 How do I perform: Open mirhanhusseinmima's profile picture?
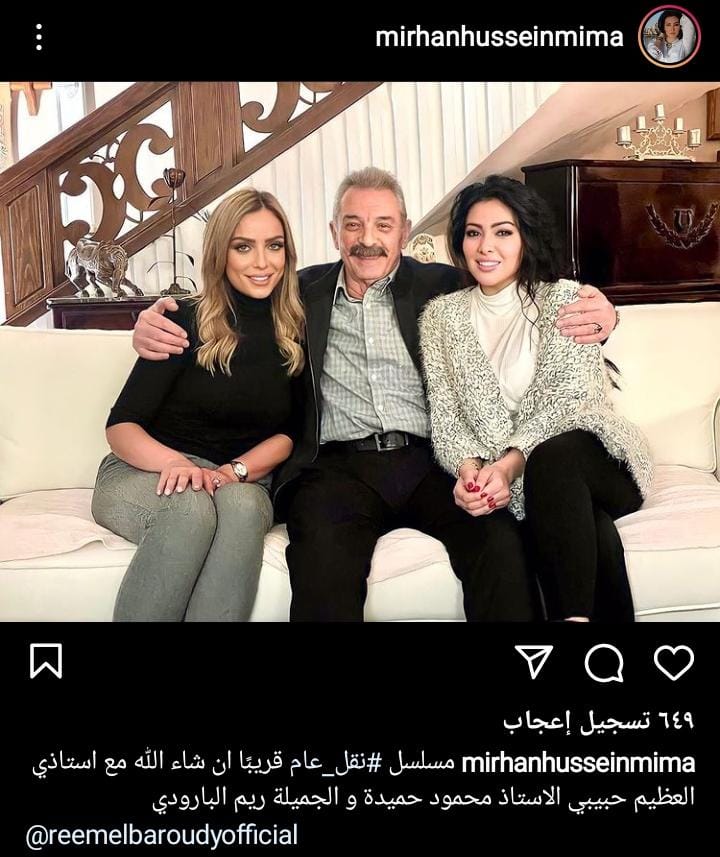[x=669, y=37]
